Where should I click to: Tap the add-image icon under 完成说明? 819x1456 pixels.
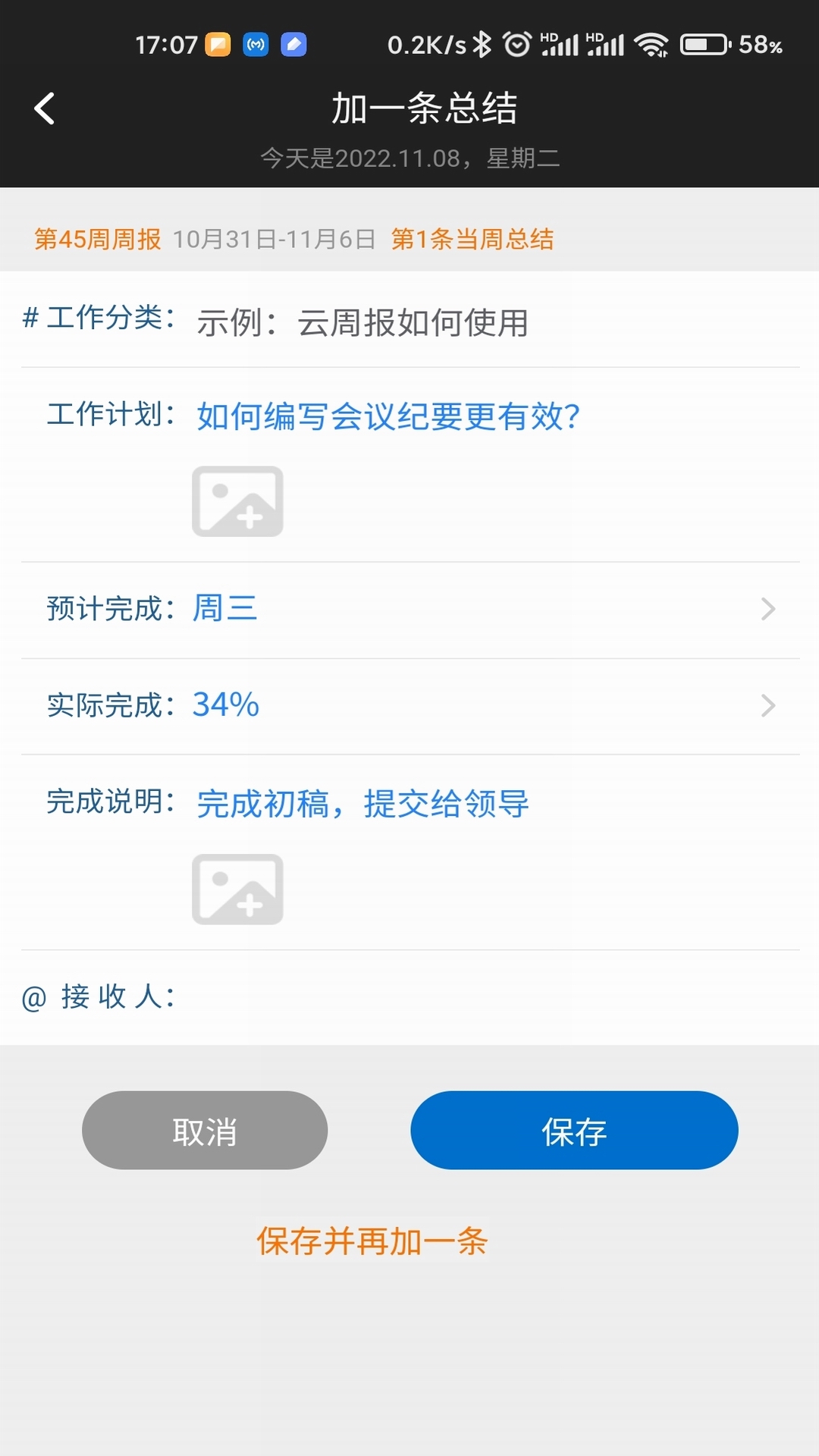(237, 889)
